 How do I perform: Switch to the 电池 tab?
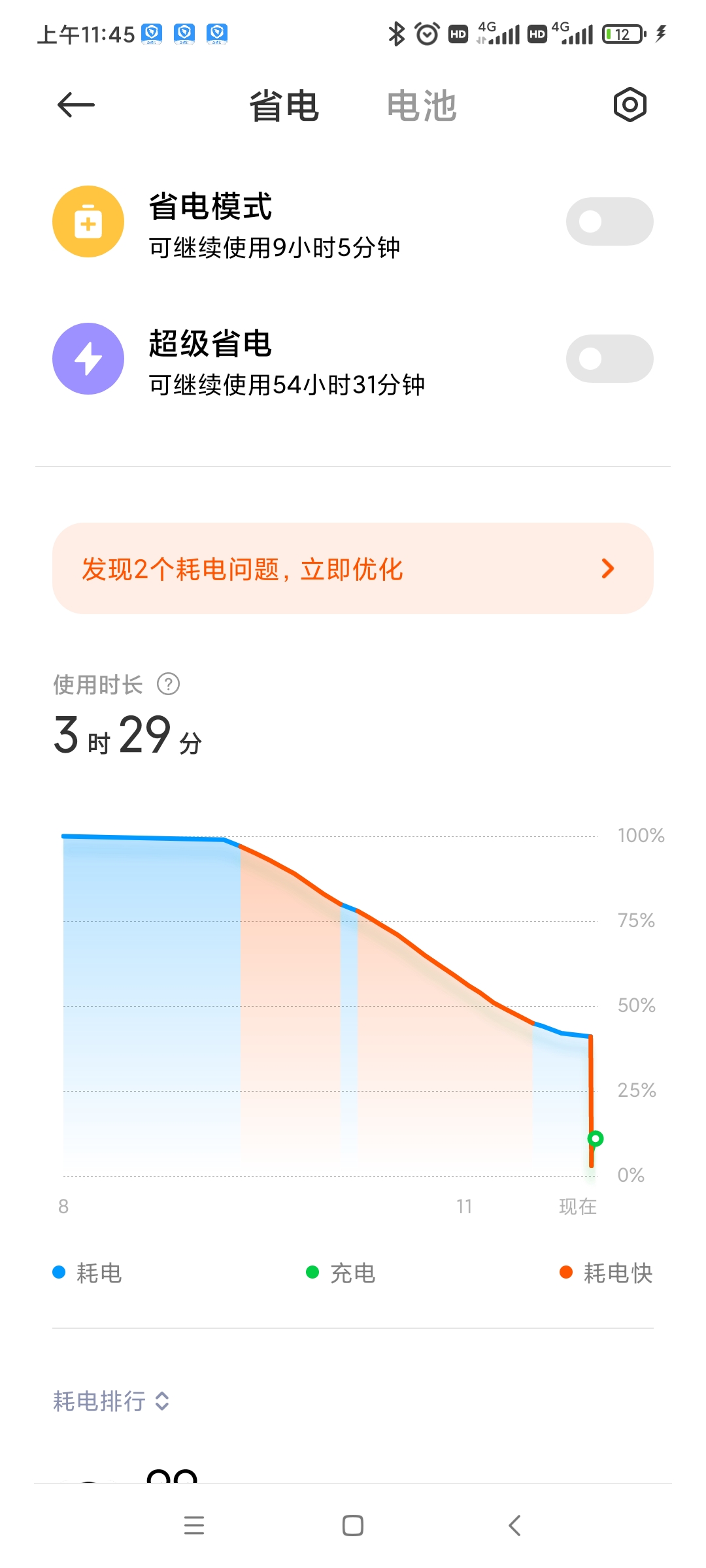point(422,106)
